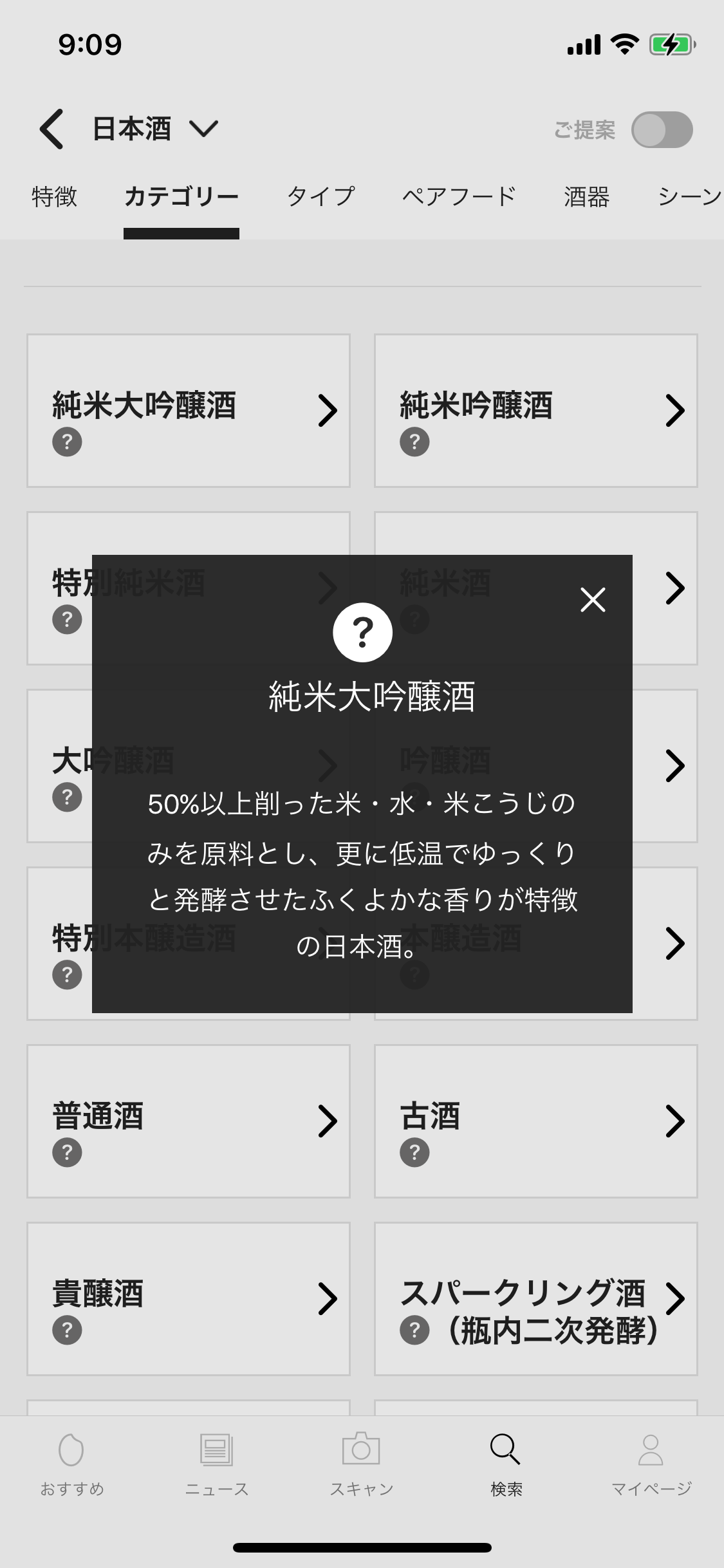Image resolution: width=724 pixels, height=1568 pixels.
Task: Open the ニュース tab
Action: click(x=216, y=1465)
